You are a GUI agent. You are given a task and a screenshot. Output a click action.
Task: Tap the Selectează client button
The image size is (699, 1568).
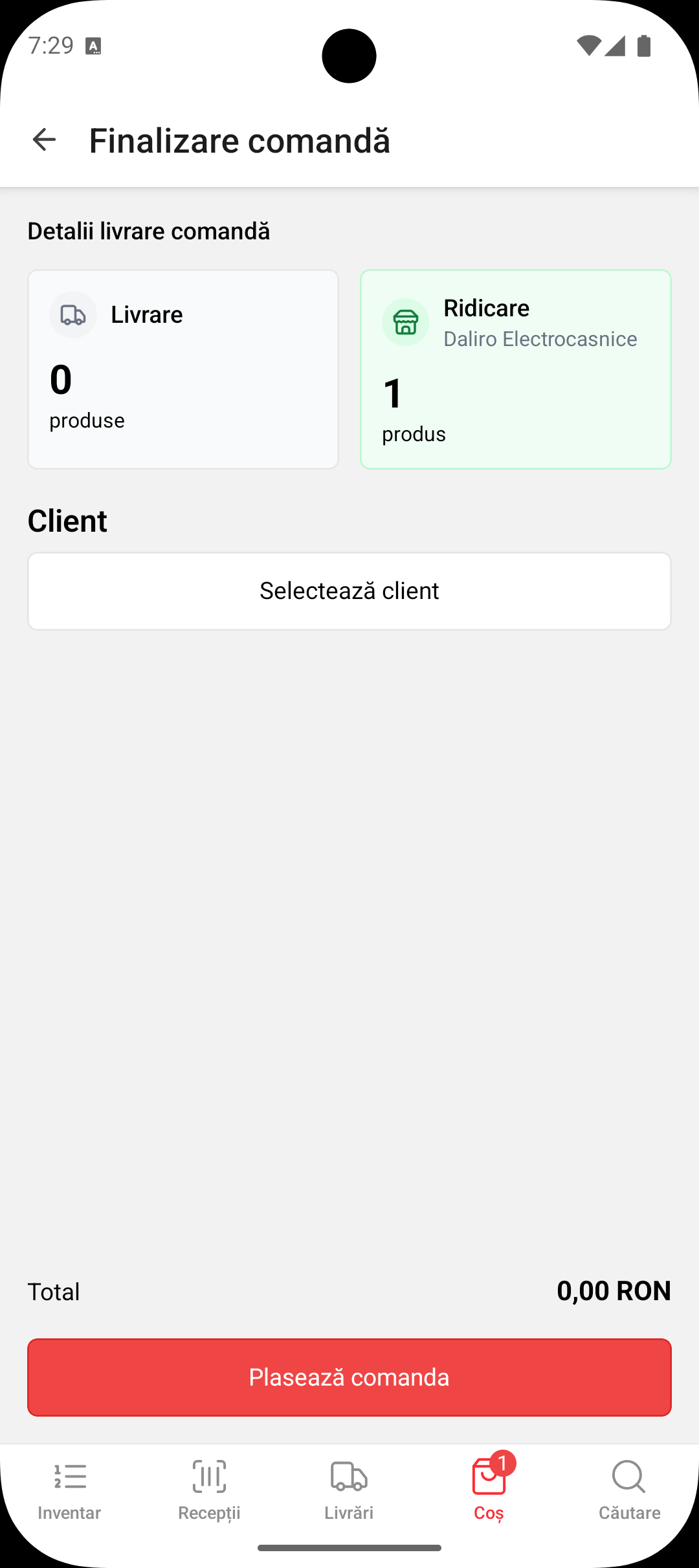tap(349, 591)
